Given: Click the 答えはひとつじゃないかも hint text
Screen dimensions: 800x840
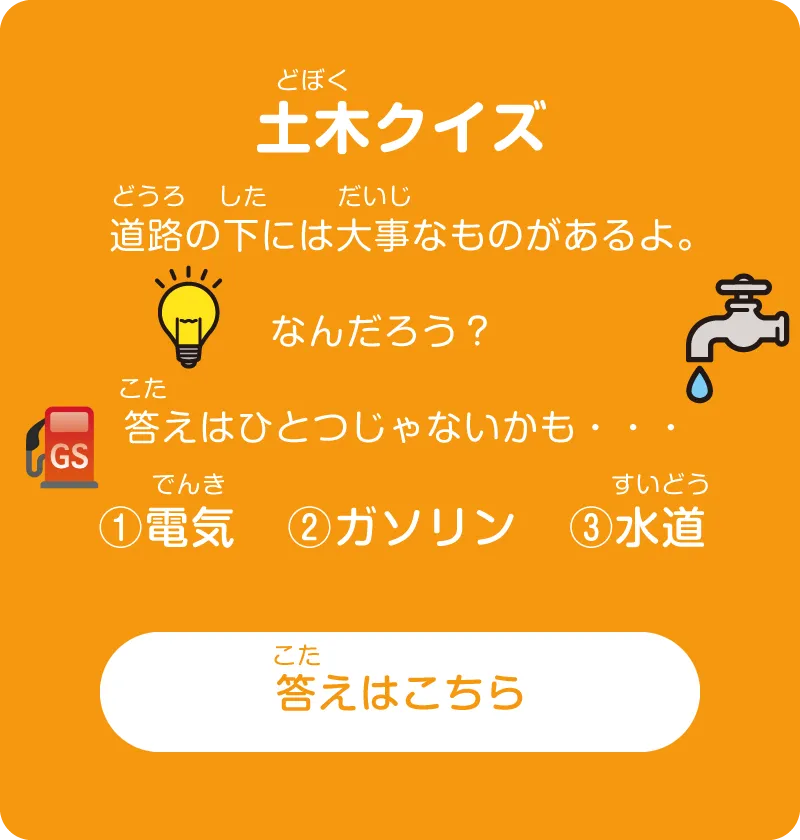Looking at the screenshot, I should (x=400, y=425).
